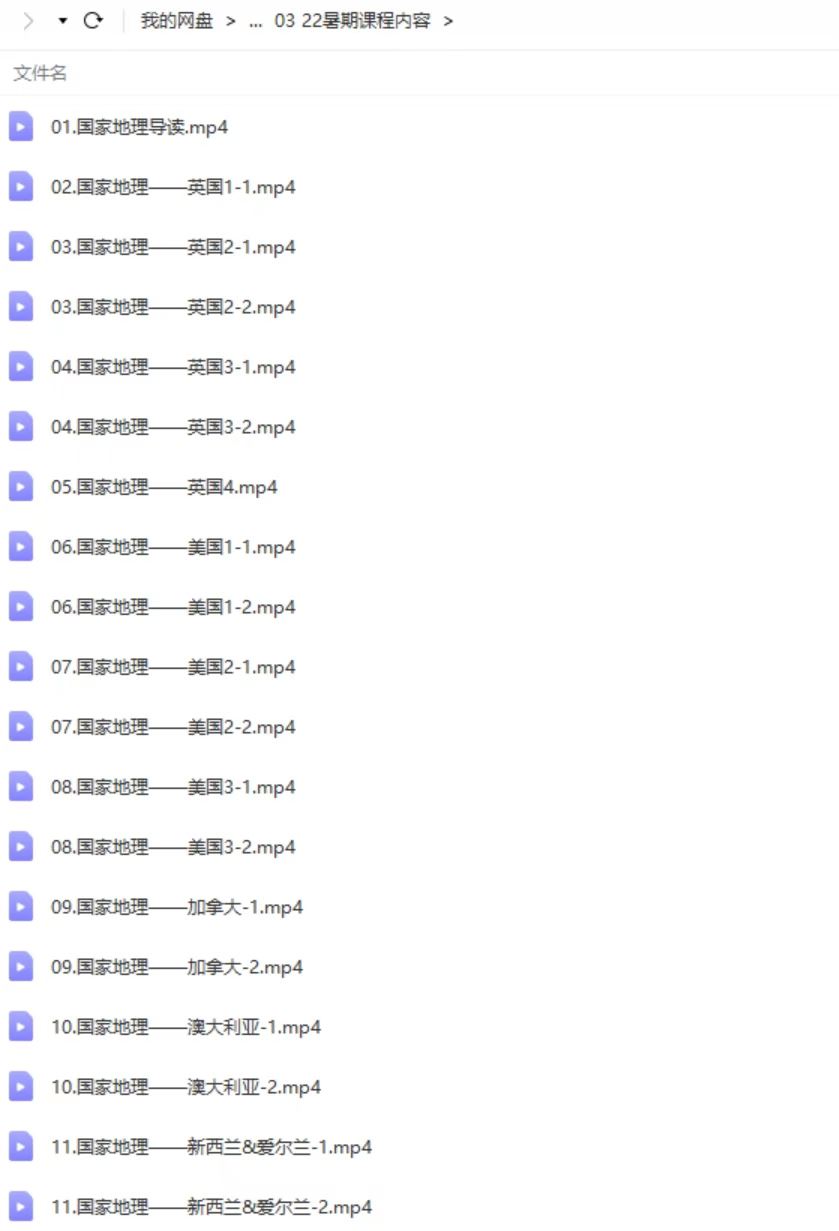The height and width of the screenshot is (1231, 839).
Task: Tap the refresh icon
Action: point(93,21)
